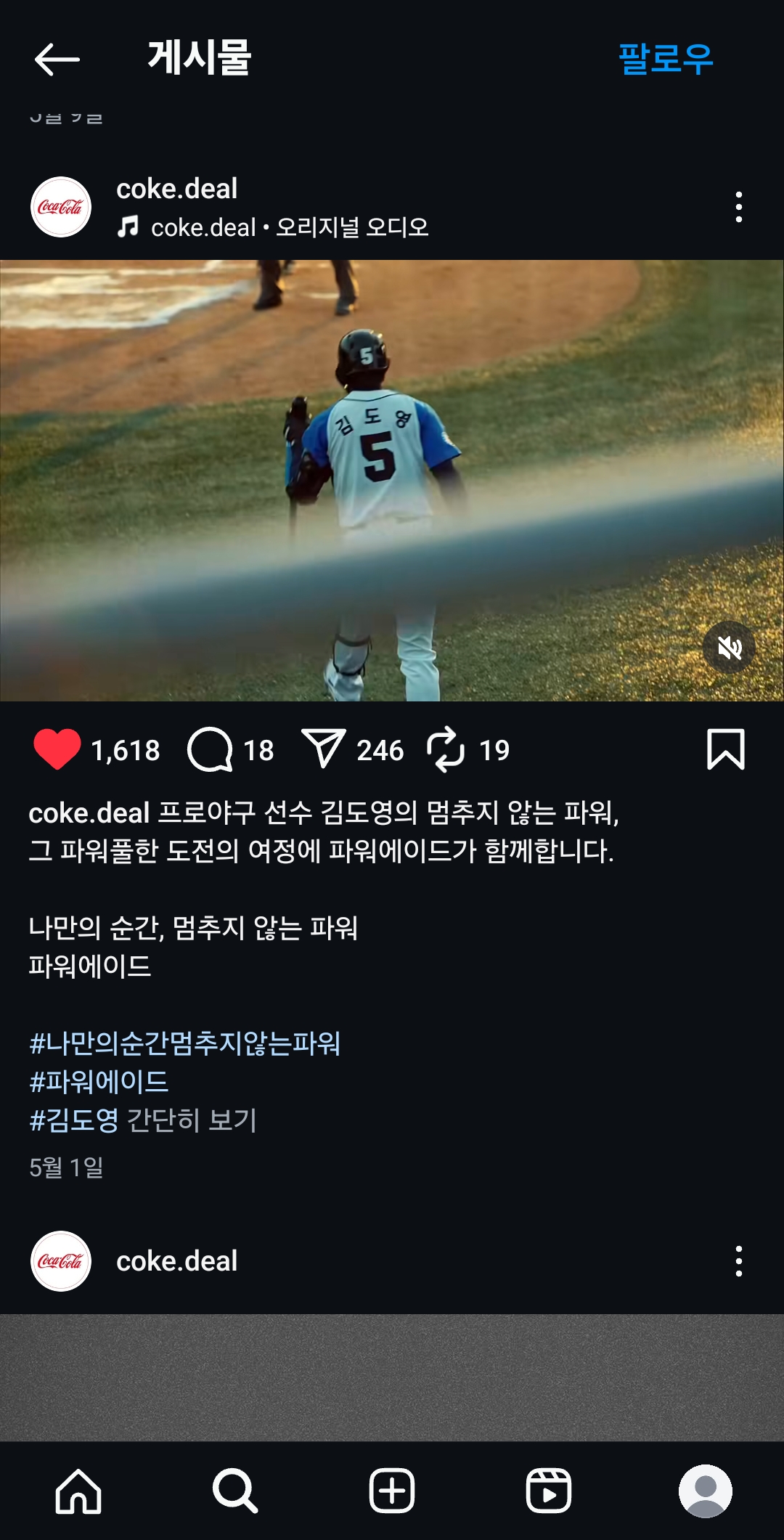Create a new post with the plus icon
This screenshot has height=1540, width=784.
coord(392,1491)
